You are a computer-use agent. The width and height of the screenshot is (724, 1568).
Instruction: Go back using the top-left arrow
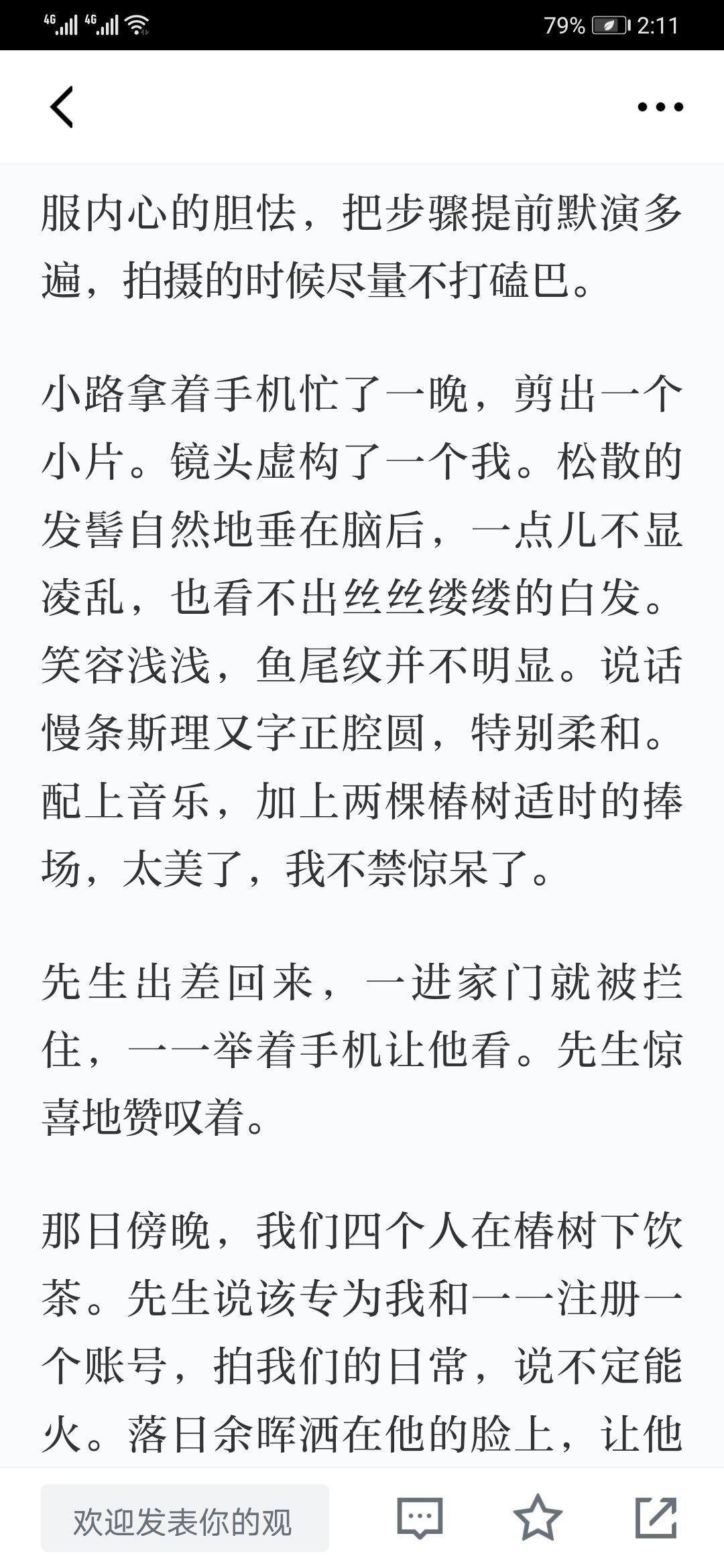tap(62, 107)
